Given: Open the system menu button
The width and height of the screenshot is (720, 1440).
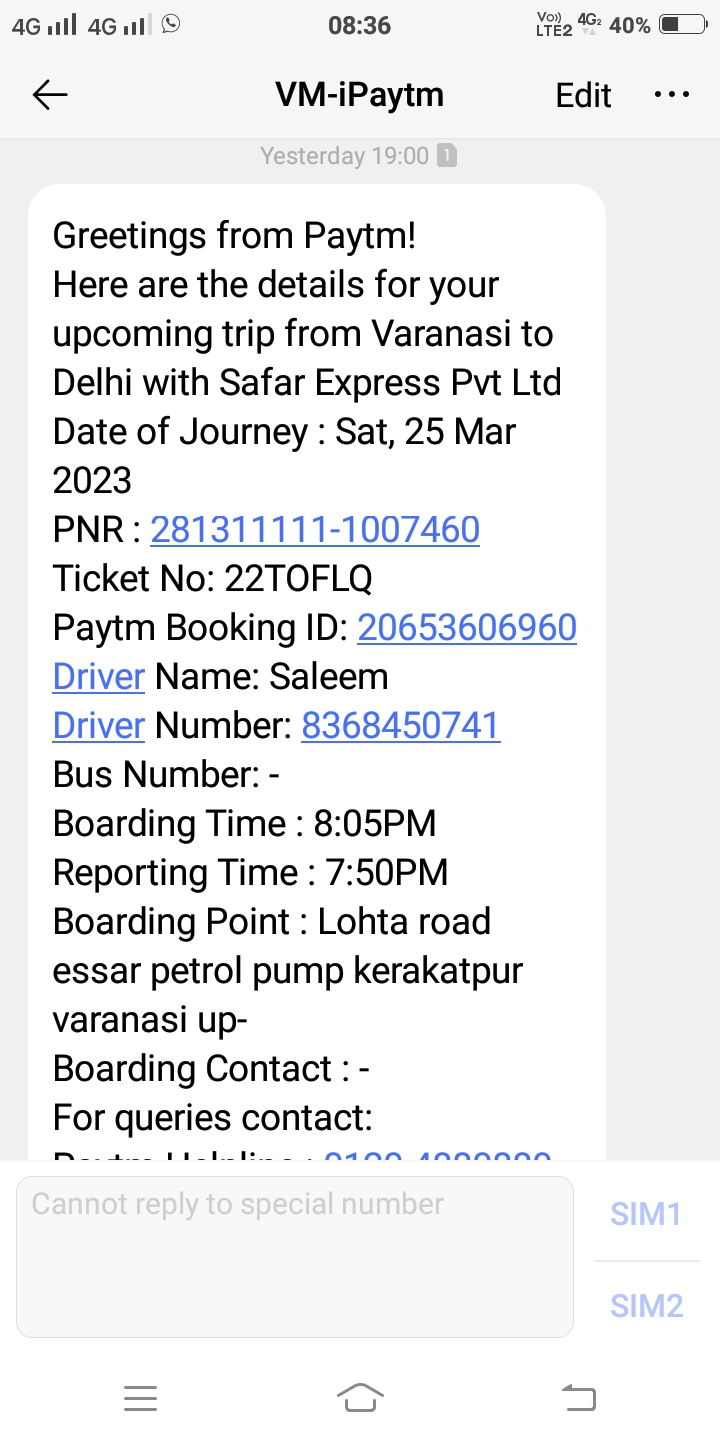Looking at the screenshot, I should [140, 1398].
